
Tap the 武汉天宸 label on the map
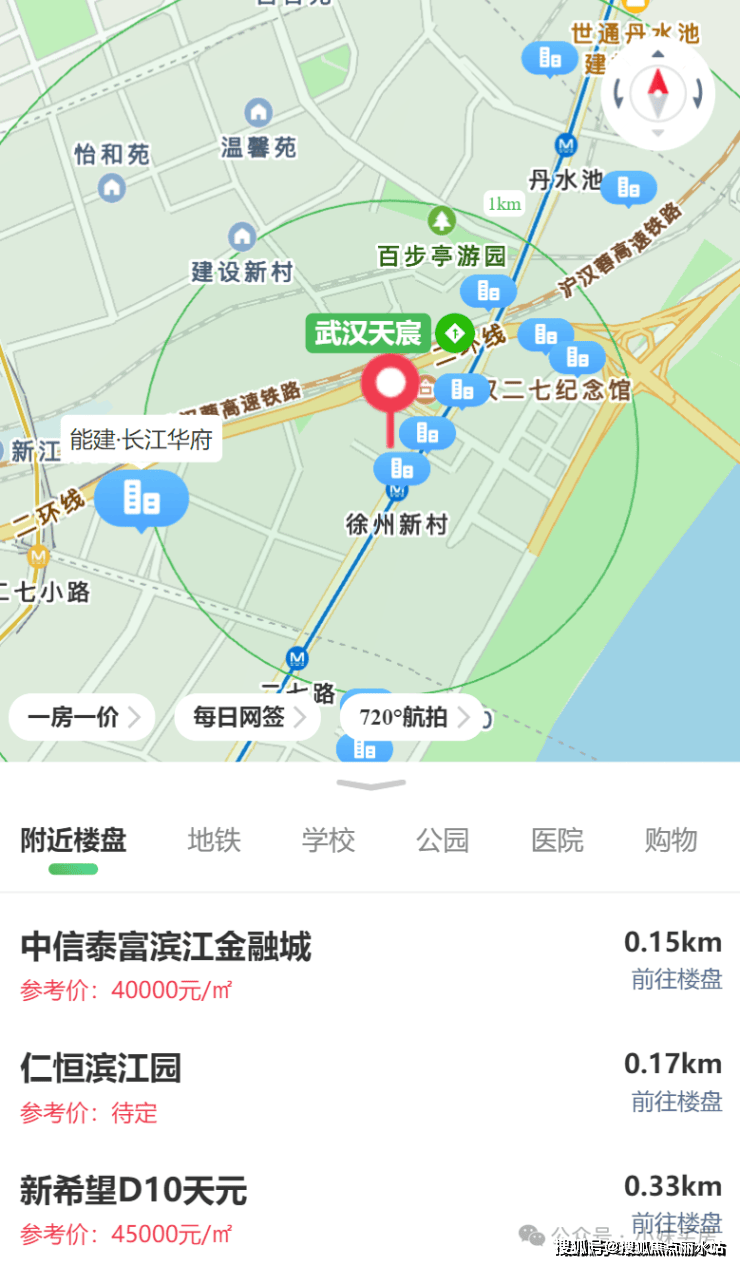click(x=368, y=333)
